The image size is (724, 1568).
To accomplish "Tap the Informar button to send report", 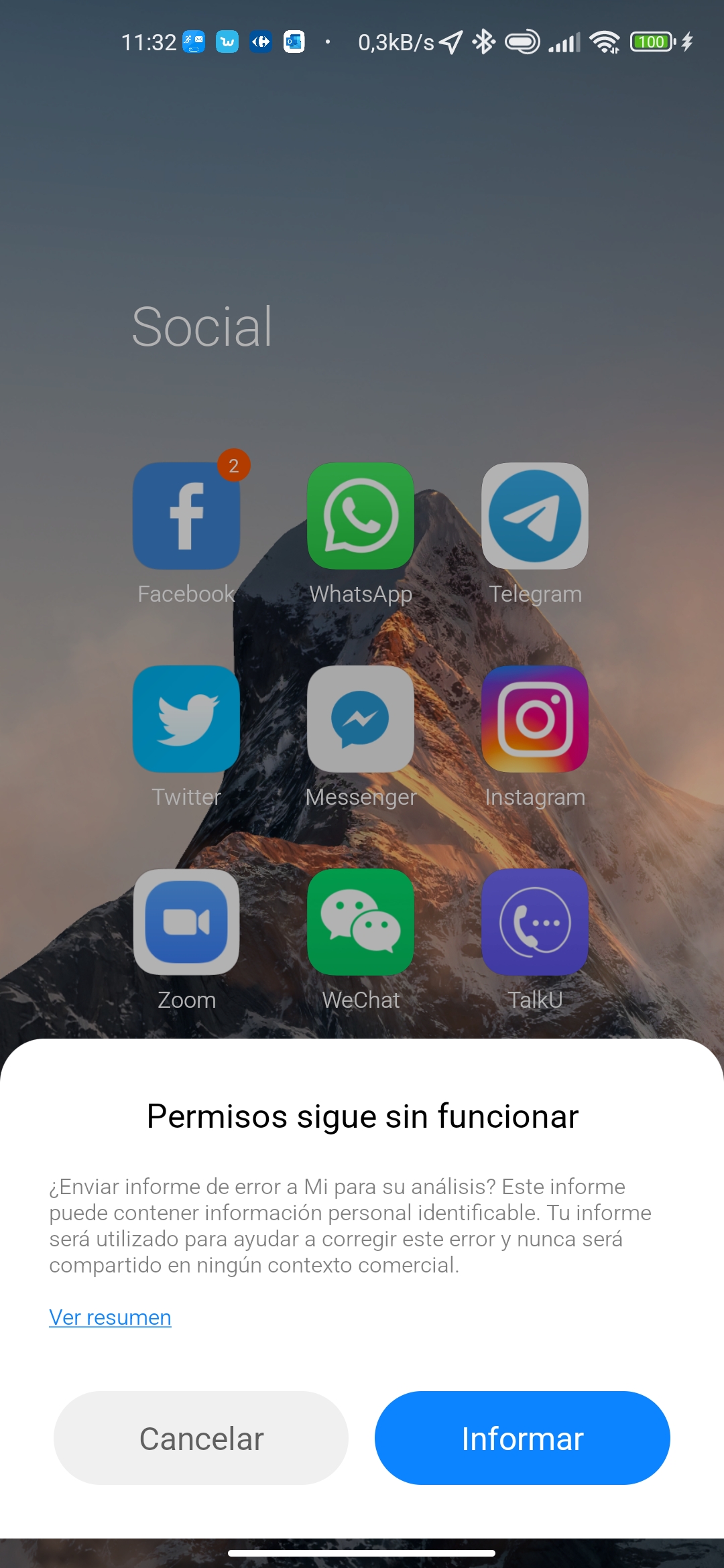I will 522,1438.
